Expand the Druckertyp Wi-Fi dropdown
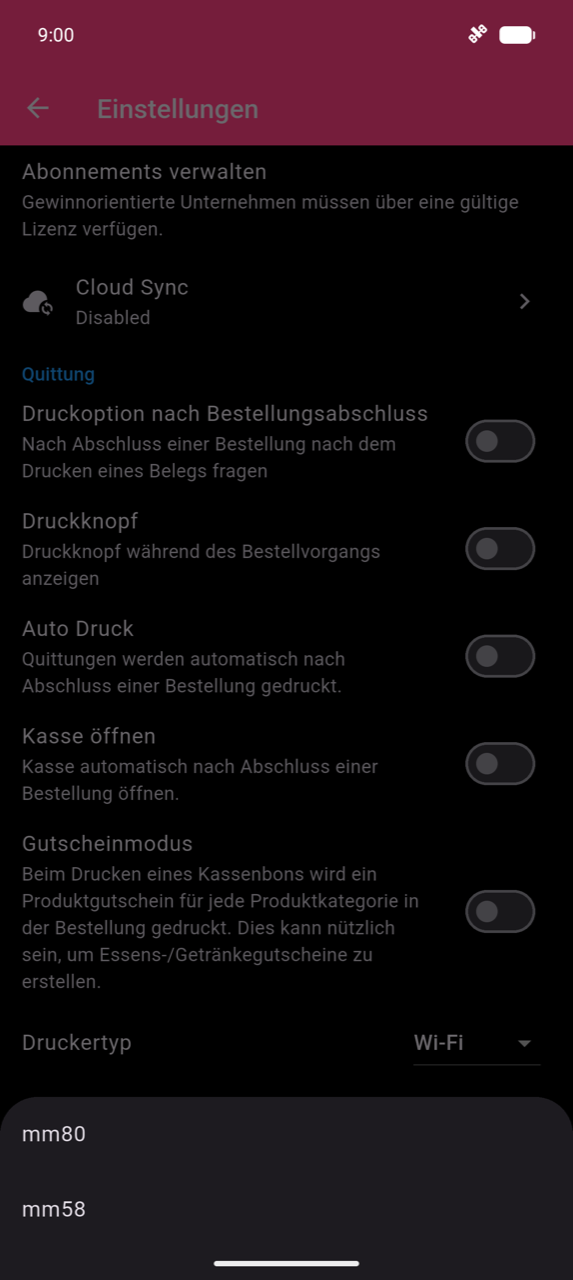 [476, 1043]
